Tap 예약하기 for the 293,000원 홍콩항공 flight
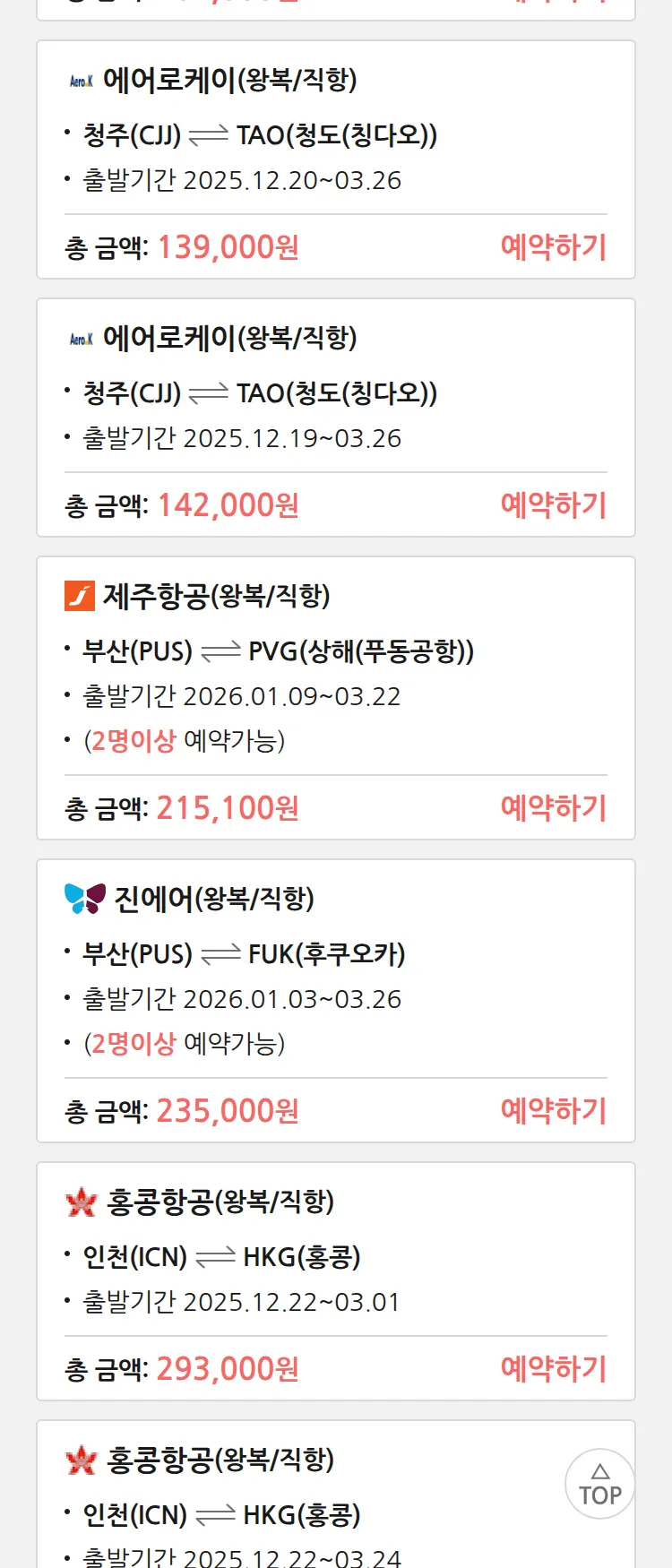Screen dimensions: 672x1568 pyautogui.click(x=553, y=1369)
